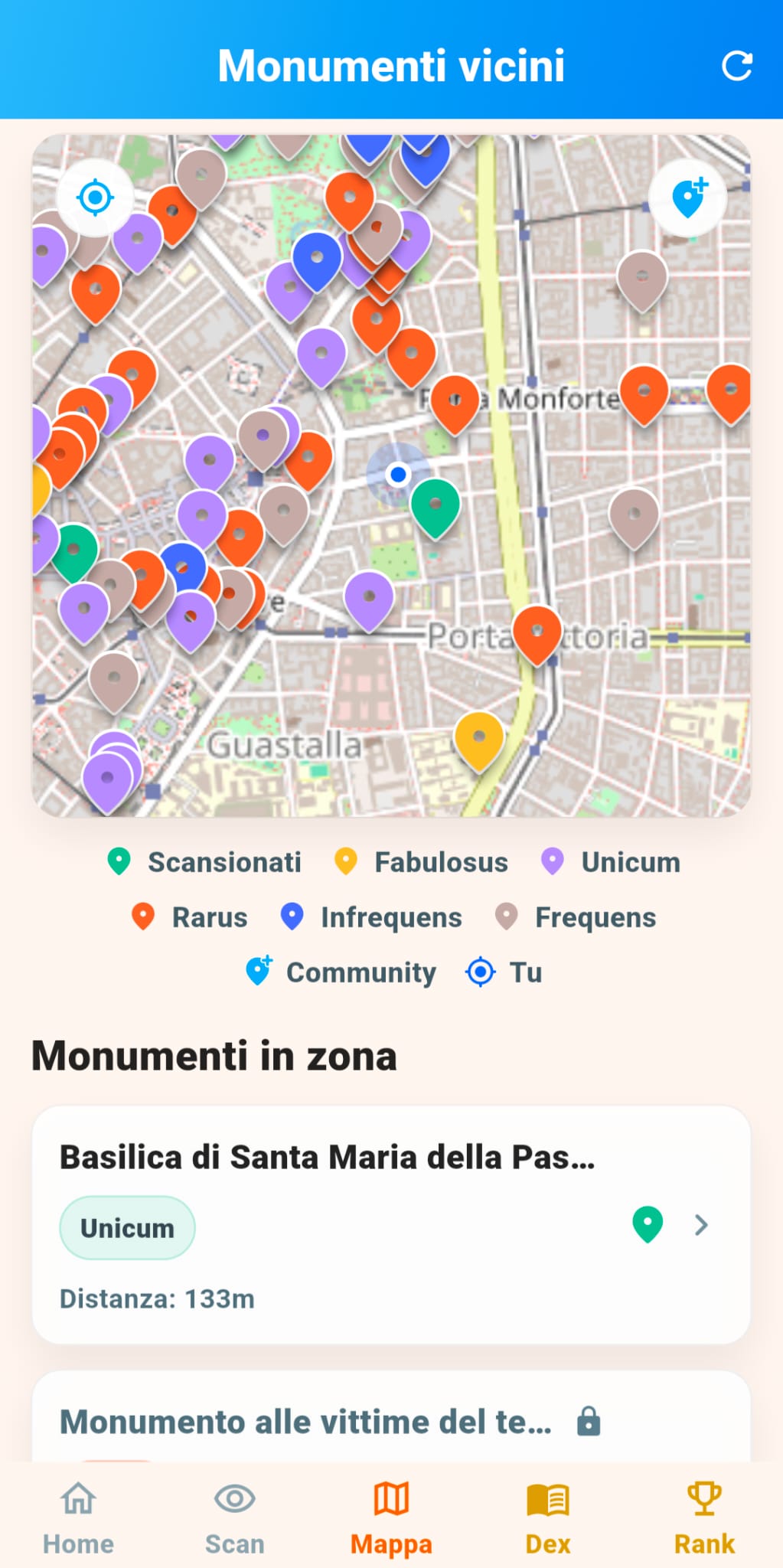Tap the Home icon in the navigation bar
This screenshot has width=783, height=1568.
[78, 1501]
